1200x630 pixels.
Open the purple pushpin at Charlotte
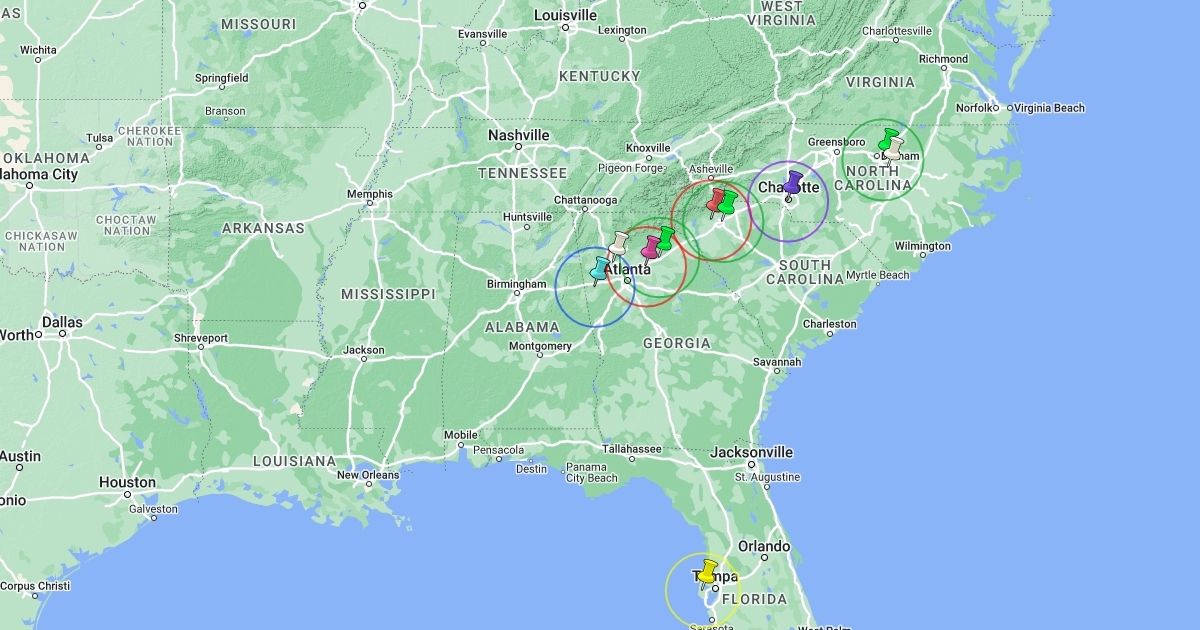[x=793, y=182]
